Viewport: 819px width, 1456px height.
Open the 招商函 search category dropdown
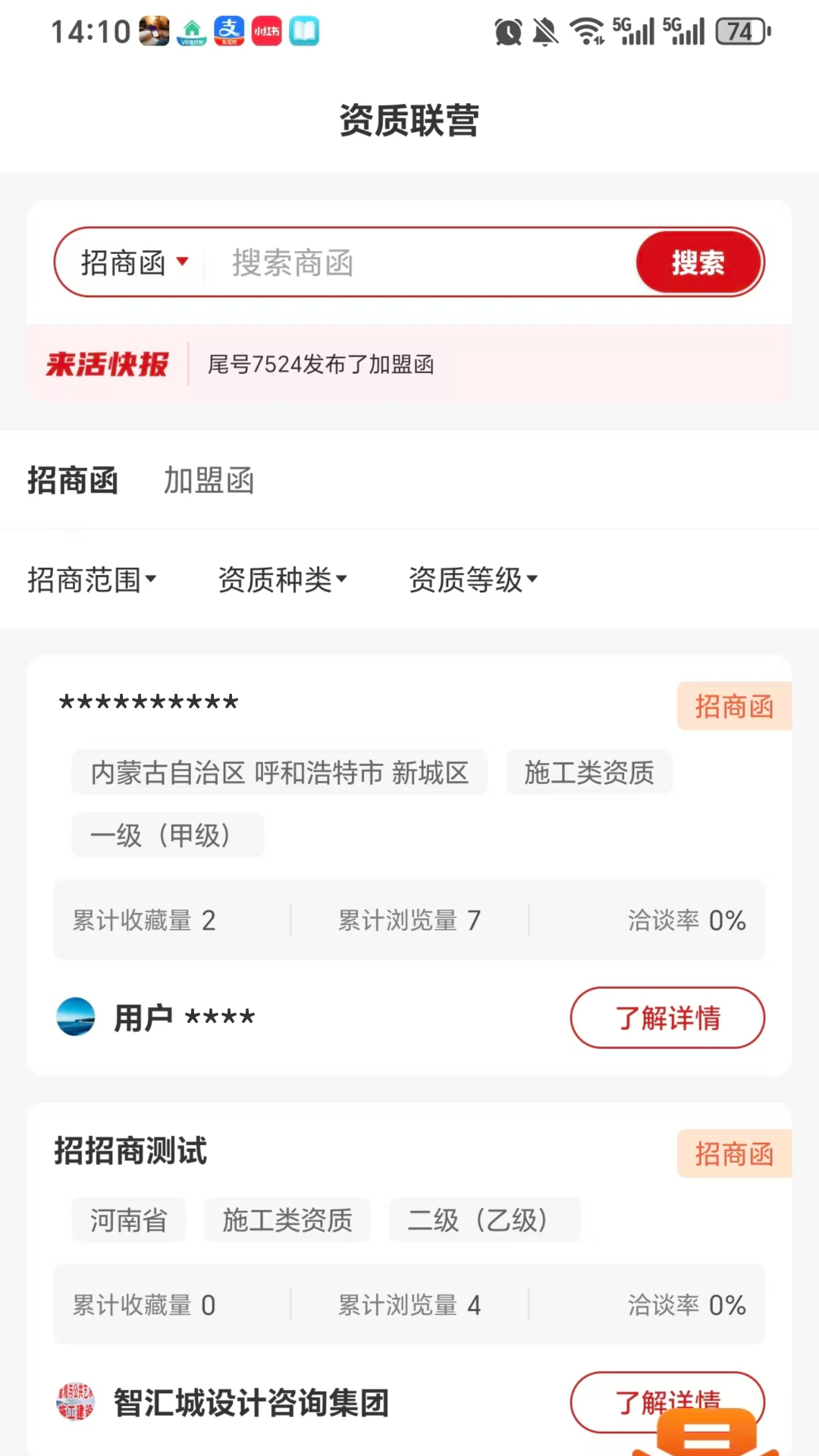pyautogui.click(x=131, y=262)
